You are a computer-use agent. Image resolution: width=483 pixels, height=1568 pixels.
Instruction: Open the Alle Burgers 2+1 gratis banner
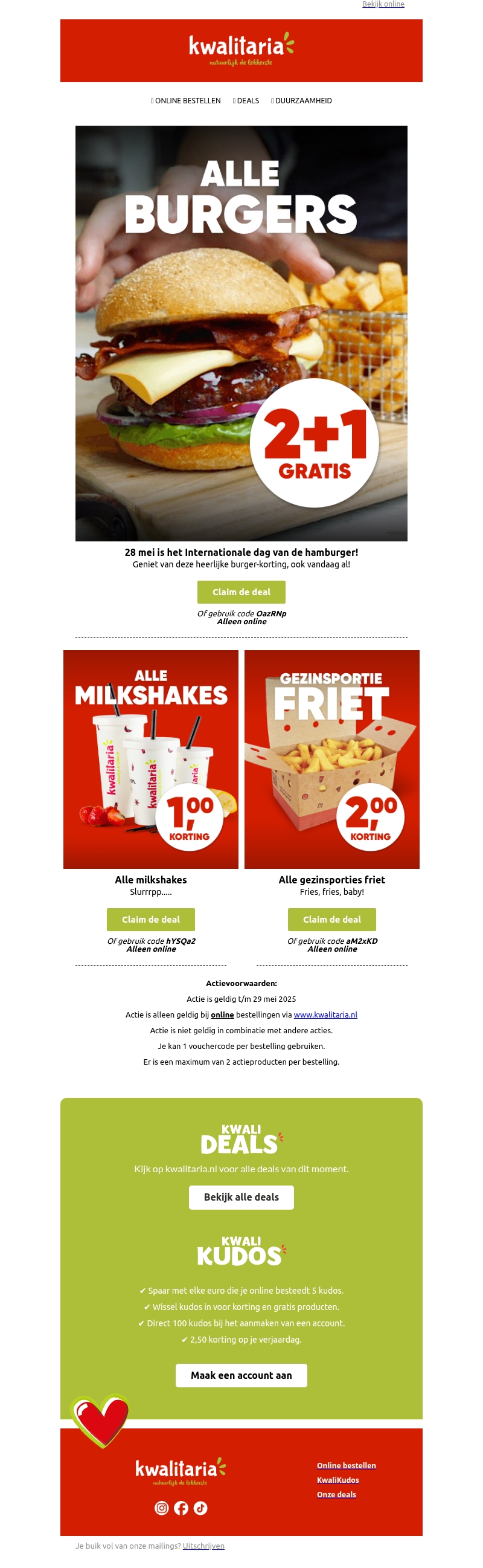click(x=241, y=333)
